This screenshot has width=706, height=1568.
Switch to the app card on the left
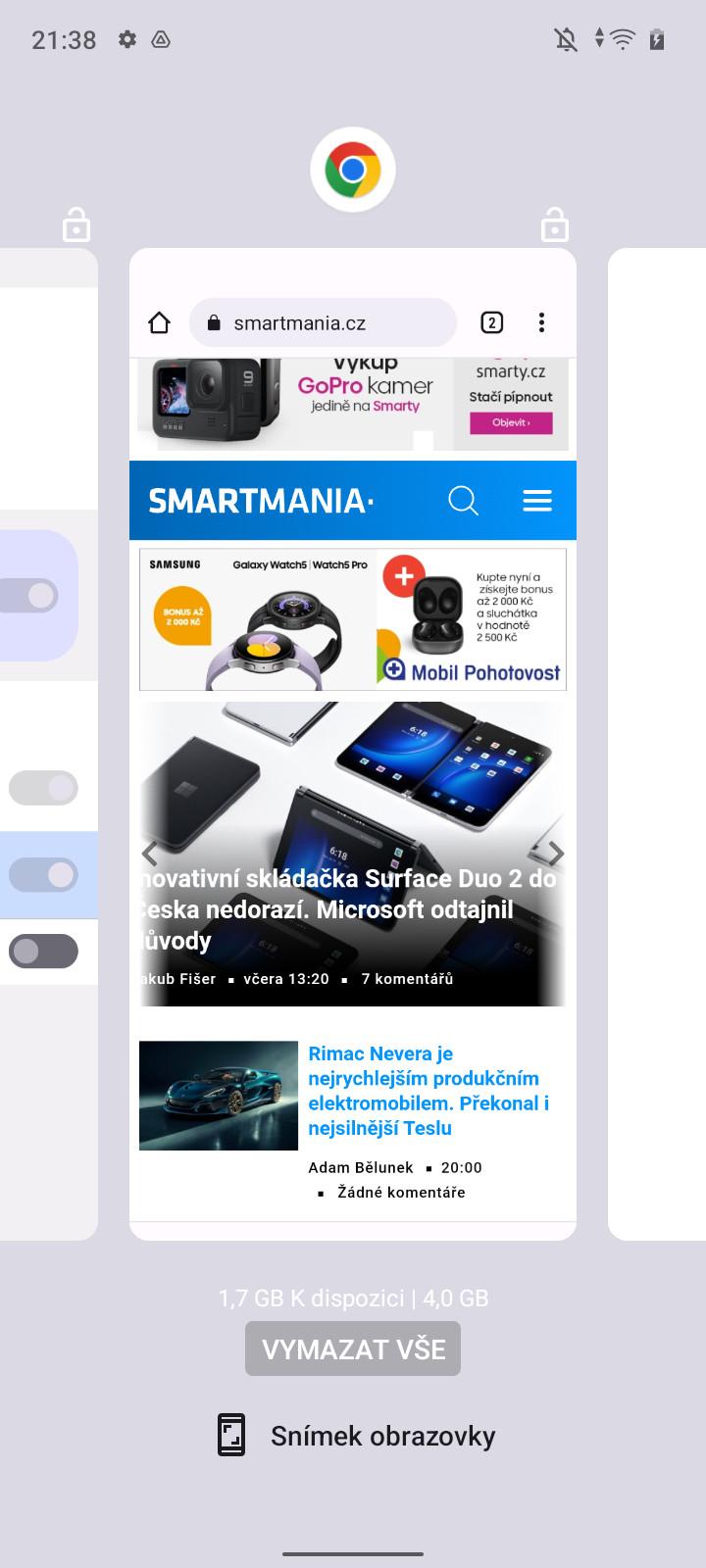point(49,744)
